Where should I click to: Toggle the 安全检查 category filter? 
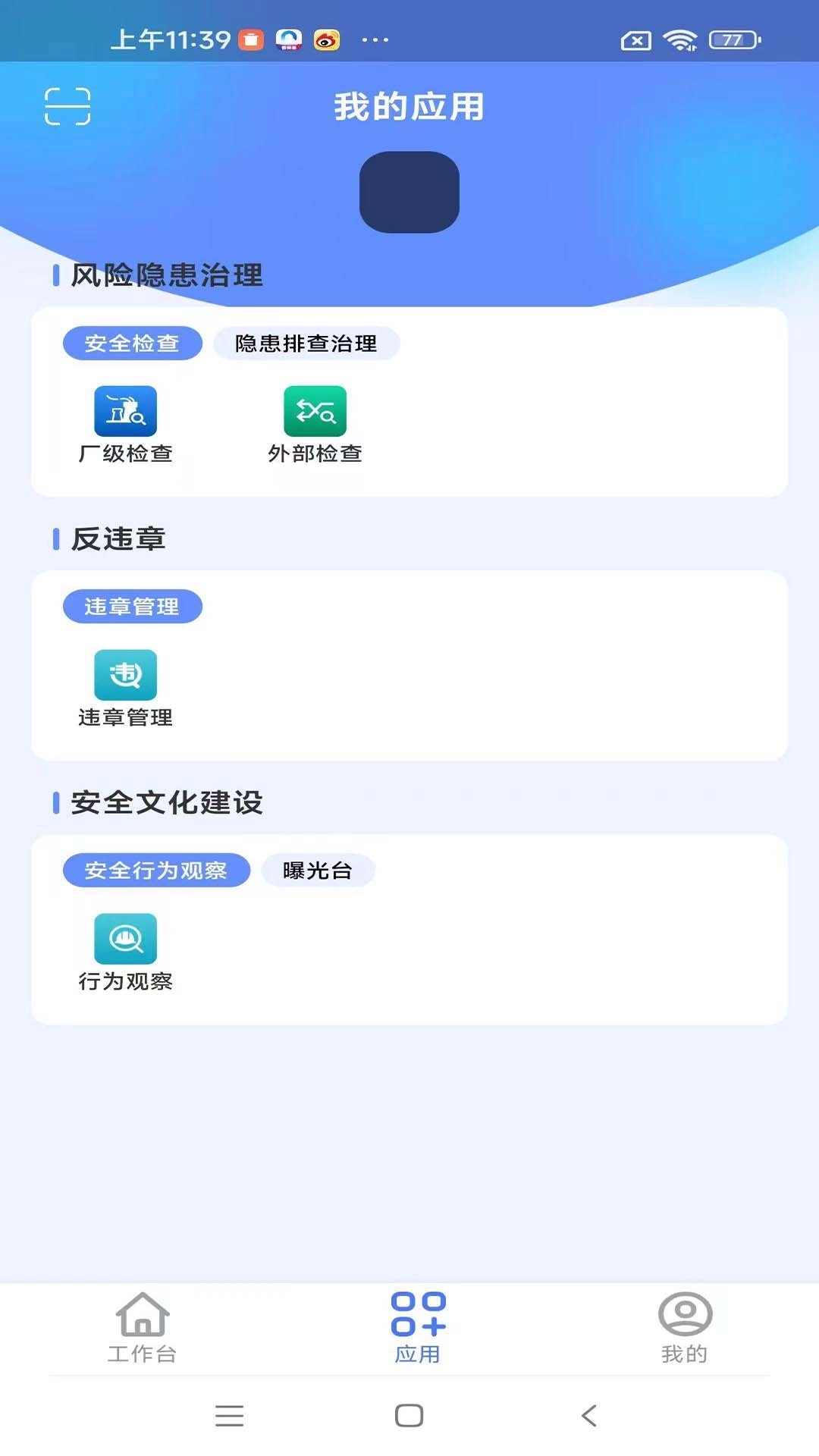pos(133,343)
